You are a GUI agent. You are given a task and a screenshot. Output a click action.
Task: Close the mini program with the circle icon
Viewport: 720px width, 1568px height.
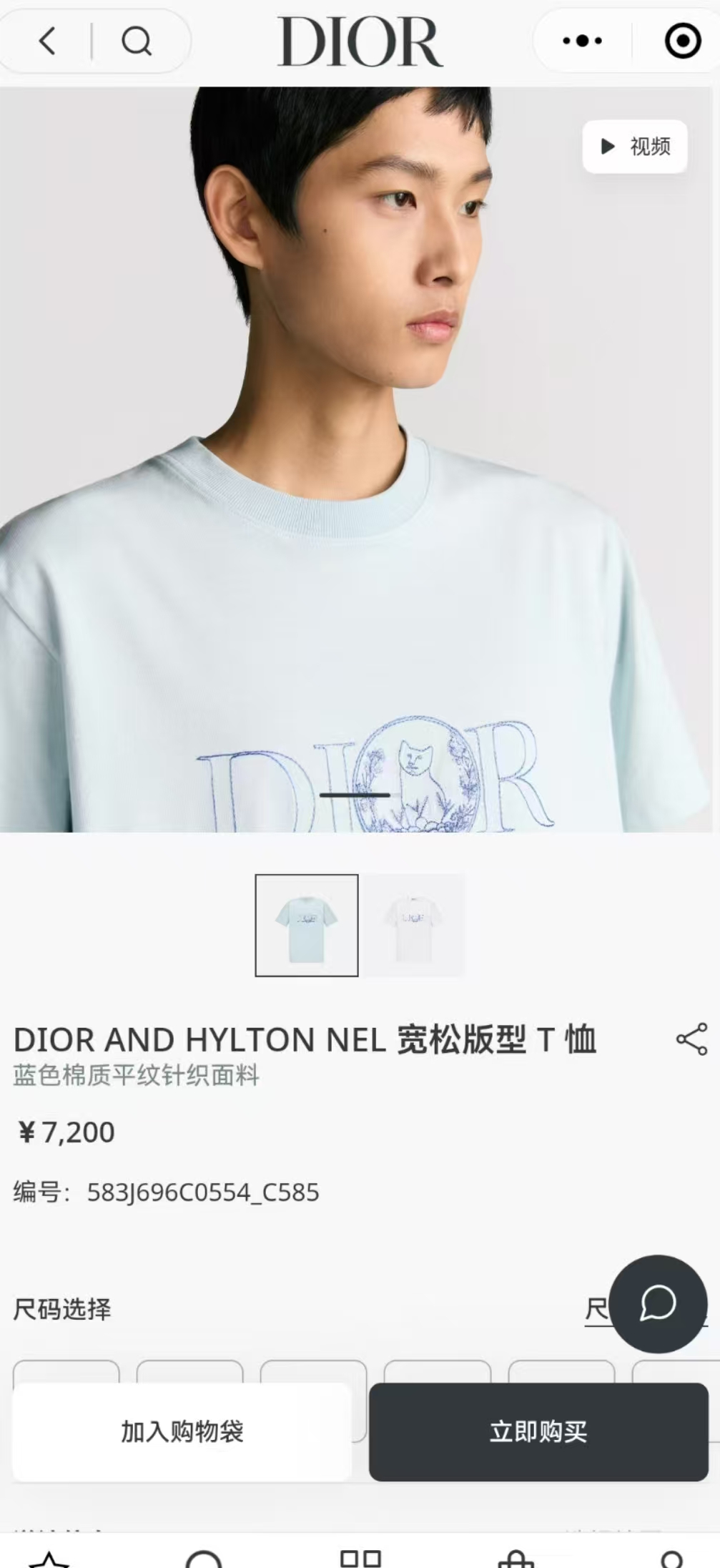pyautogui.click(x=682, y=41)
